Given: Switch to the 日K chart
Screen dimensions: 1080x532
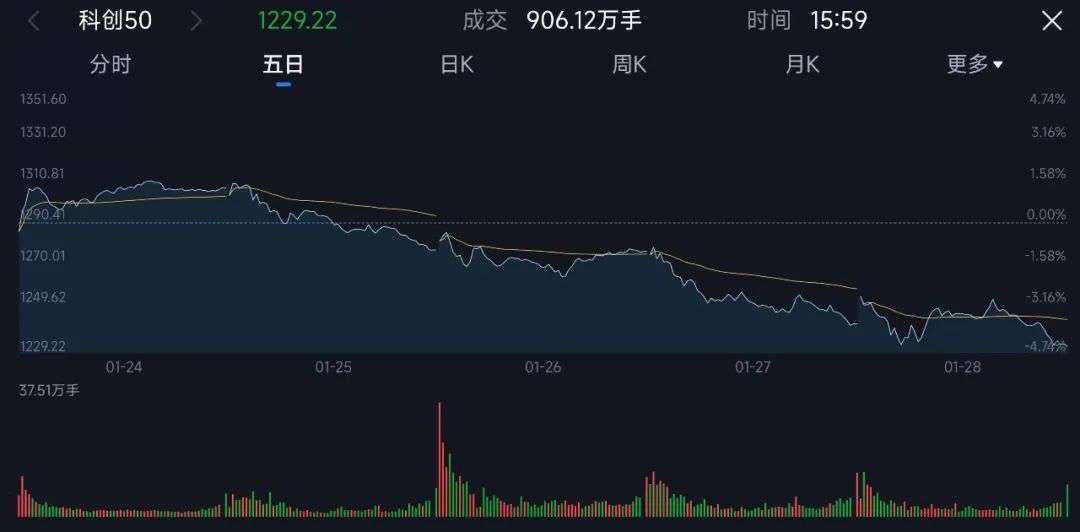Looking at the screenshot, I should coord(457,65).
